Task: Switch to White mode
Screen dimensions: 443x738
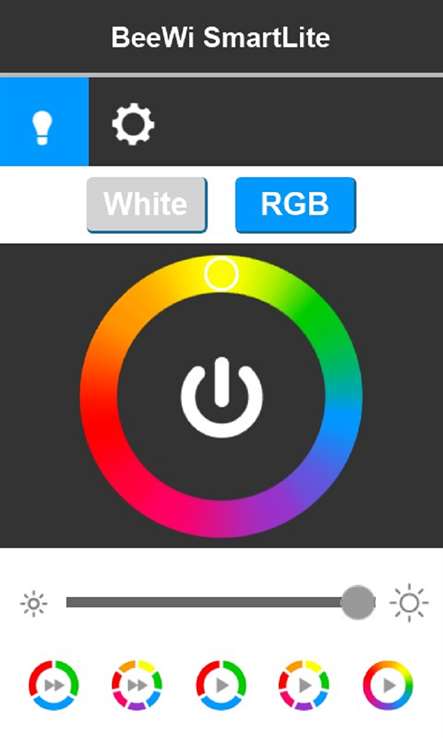Action: click(146, 204)
